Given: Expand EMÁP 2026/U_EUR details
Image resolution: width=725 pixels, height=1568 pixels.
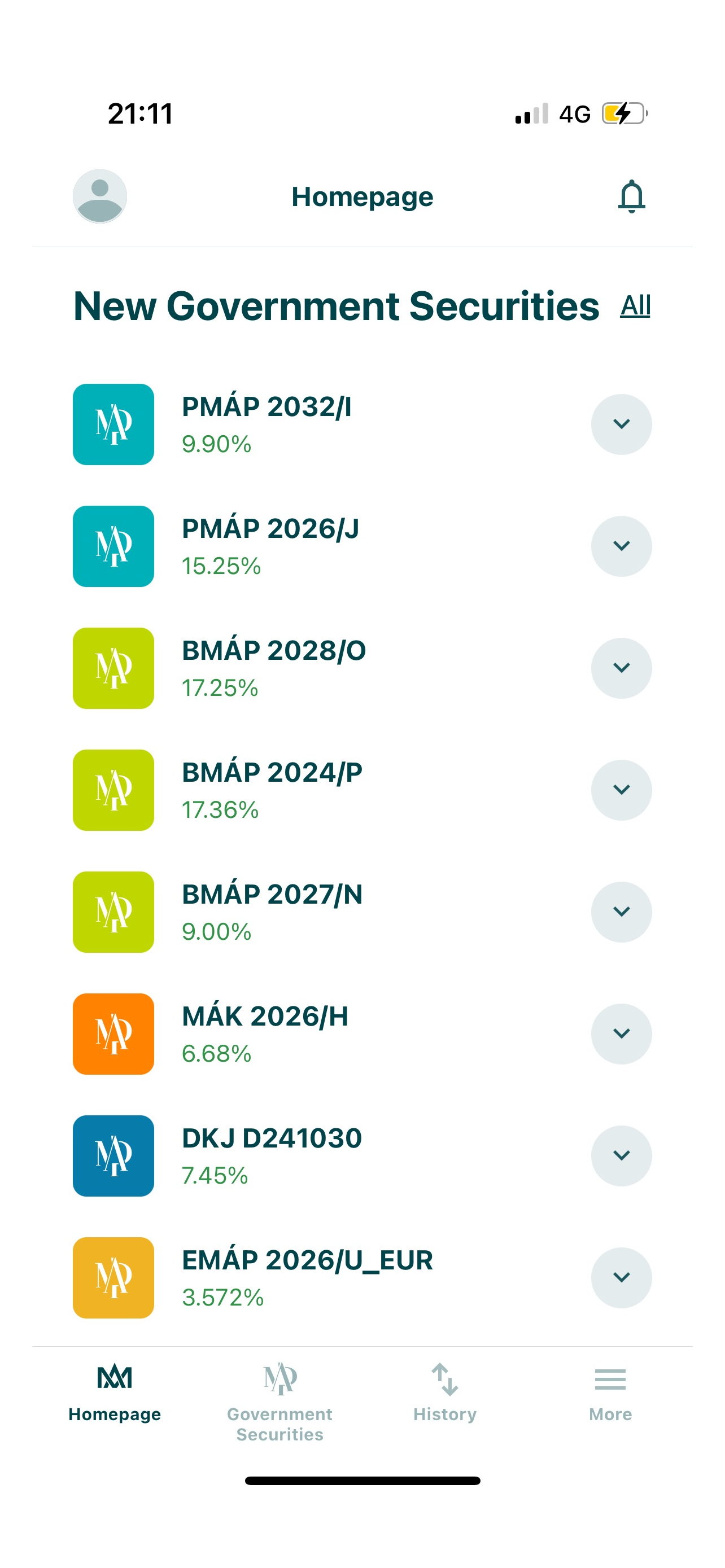Looking at the screenshot, I should [621, 1277].
